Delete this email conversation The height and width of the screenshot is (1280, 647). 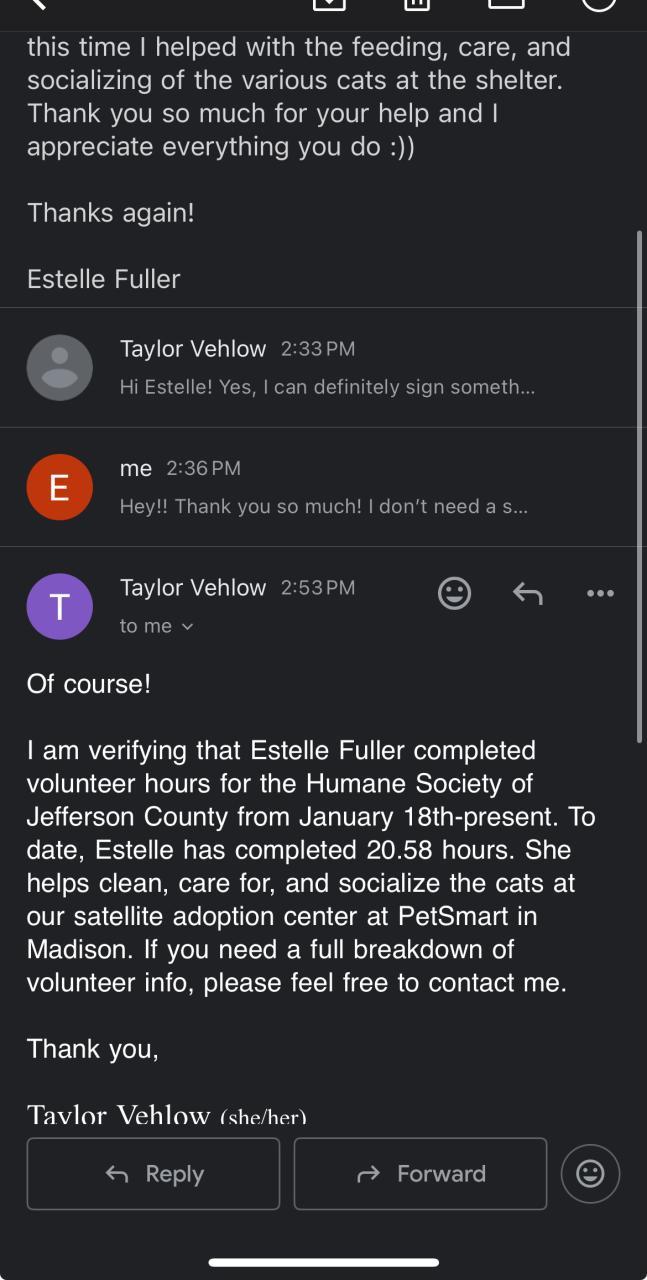(416, 4)
